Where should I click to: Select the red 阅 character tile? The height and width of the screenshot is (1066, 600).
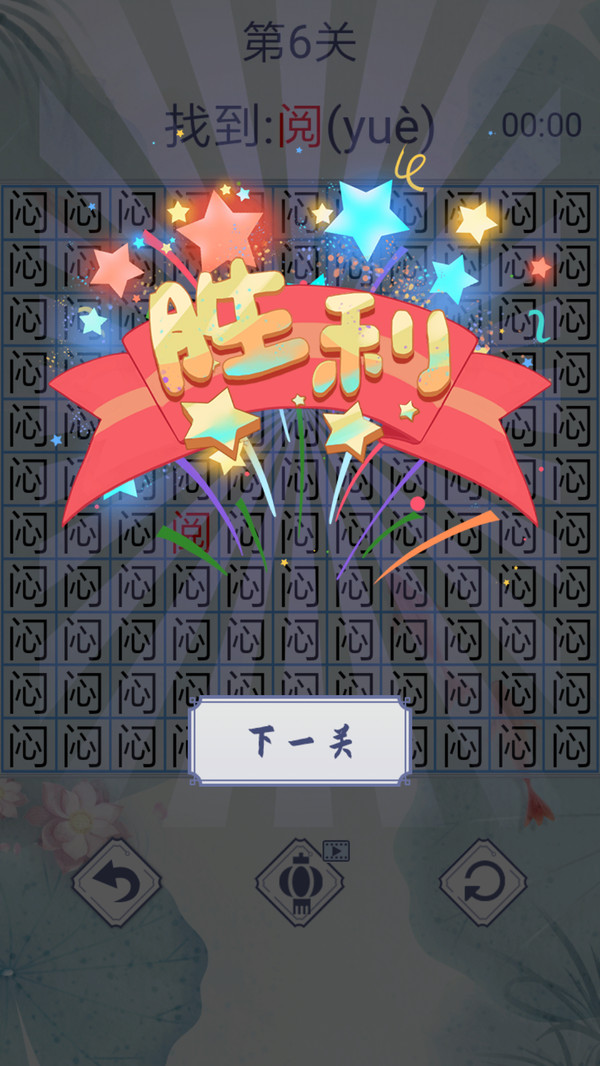pyautogui.click(x=192, y=532)
